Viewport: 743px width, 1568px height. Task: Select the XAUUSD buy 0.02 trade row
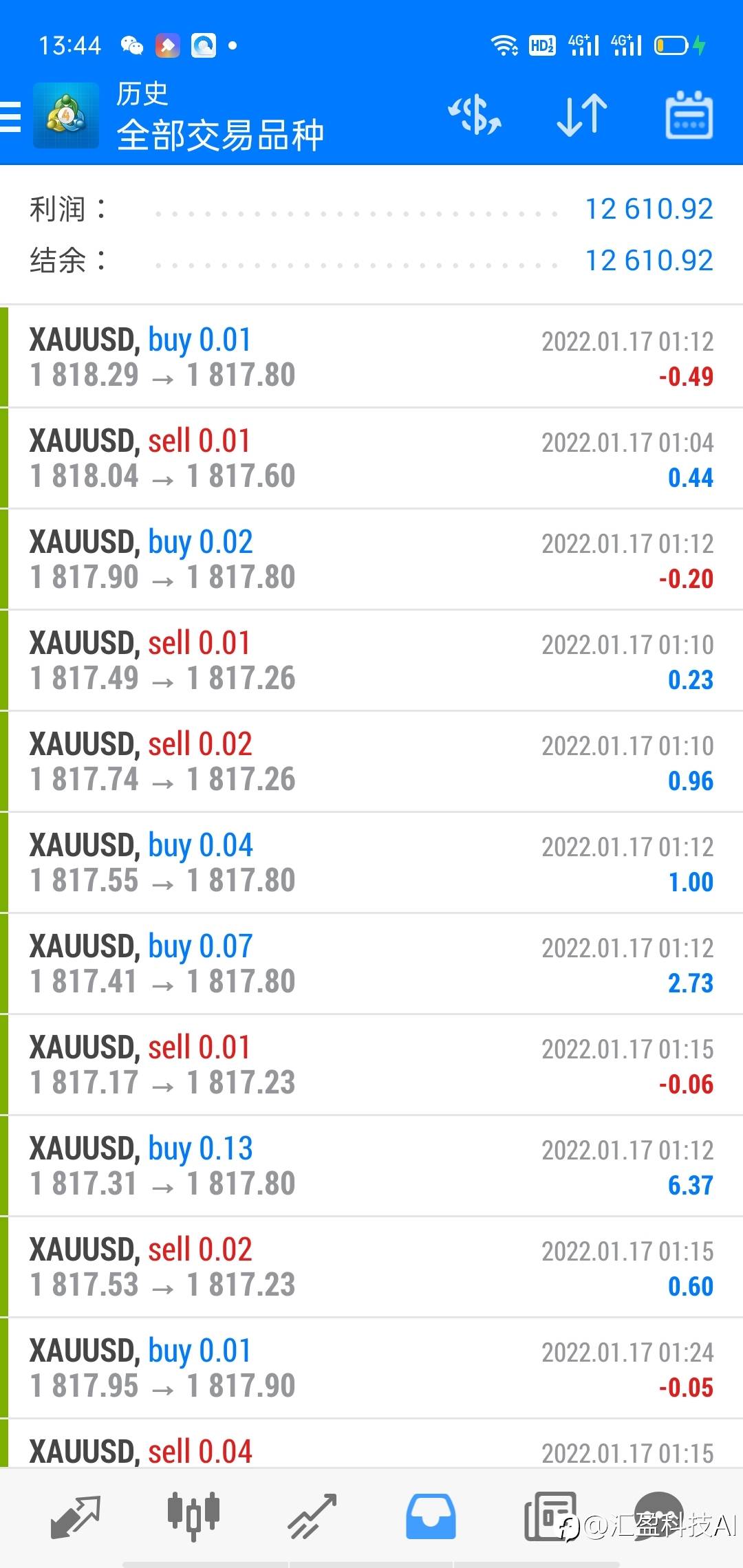tap(371, 559)
